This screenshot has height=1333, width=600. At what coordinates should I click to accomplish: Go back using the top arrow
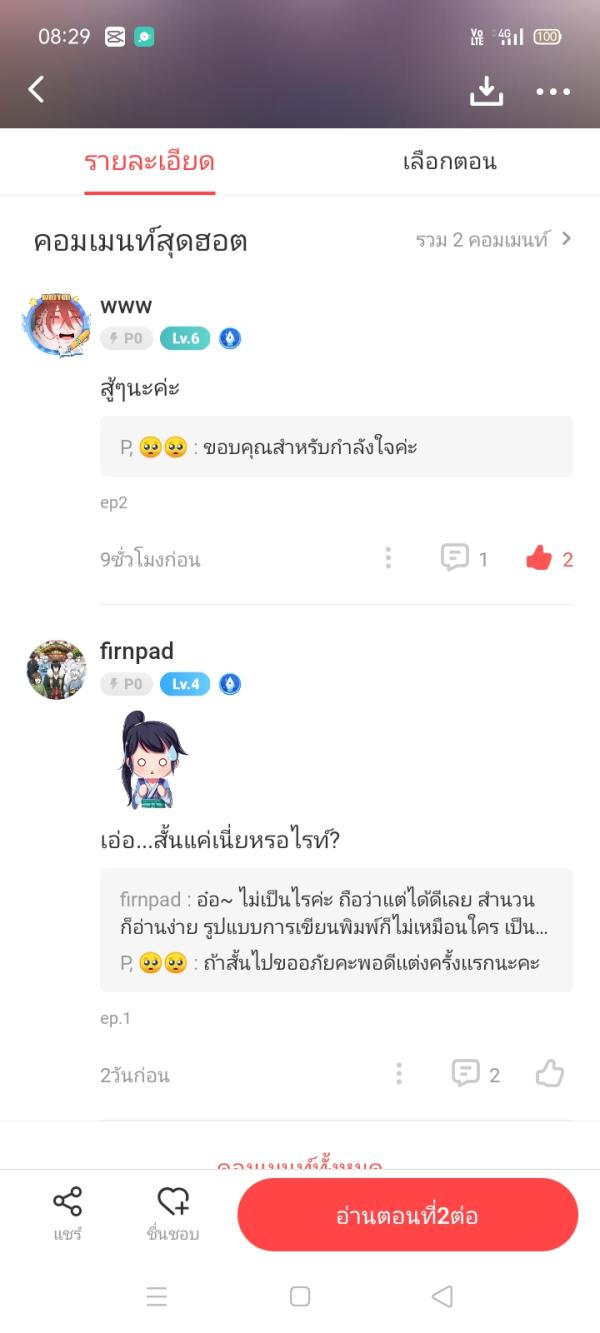(37, 90)
